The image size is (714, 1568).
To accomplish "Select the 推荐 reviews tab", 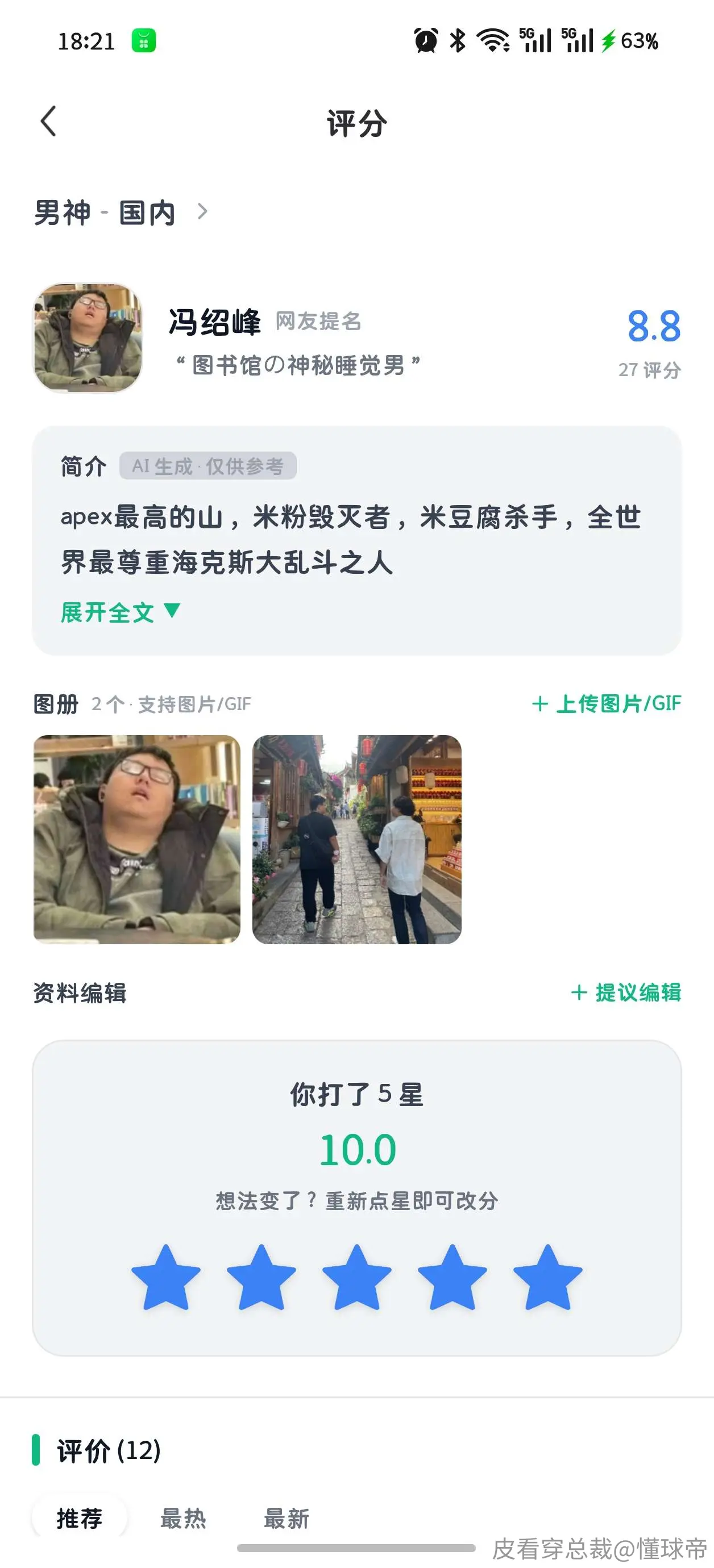I will (80, 1518).
